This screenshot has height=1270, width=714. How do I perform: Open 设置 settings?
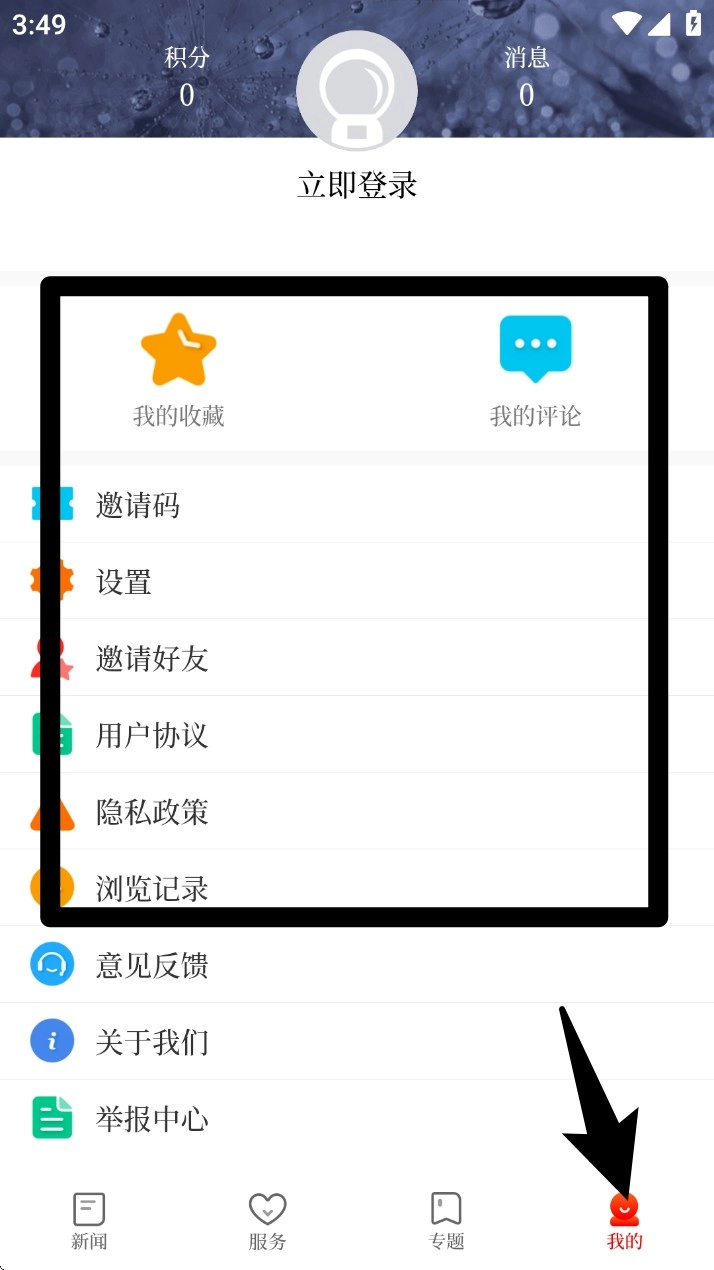tap(300, 581)
